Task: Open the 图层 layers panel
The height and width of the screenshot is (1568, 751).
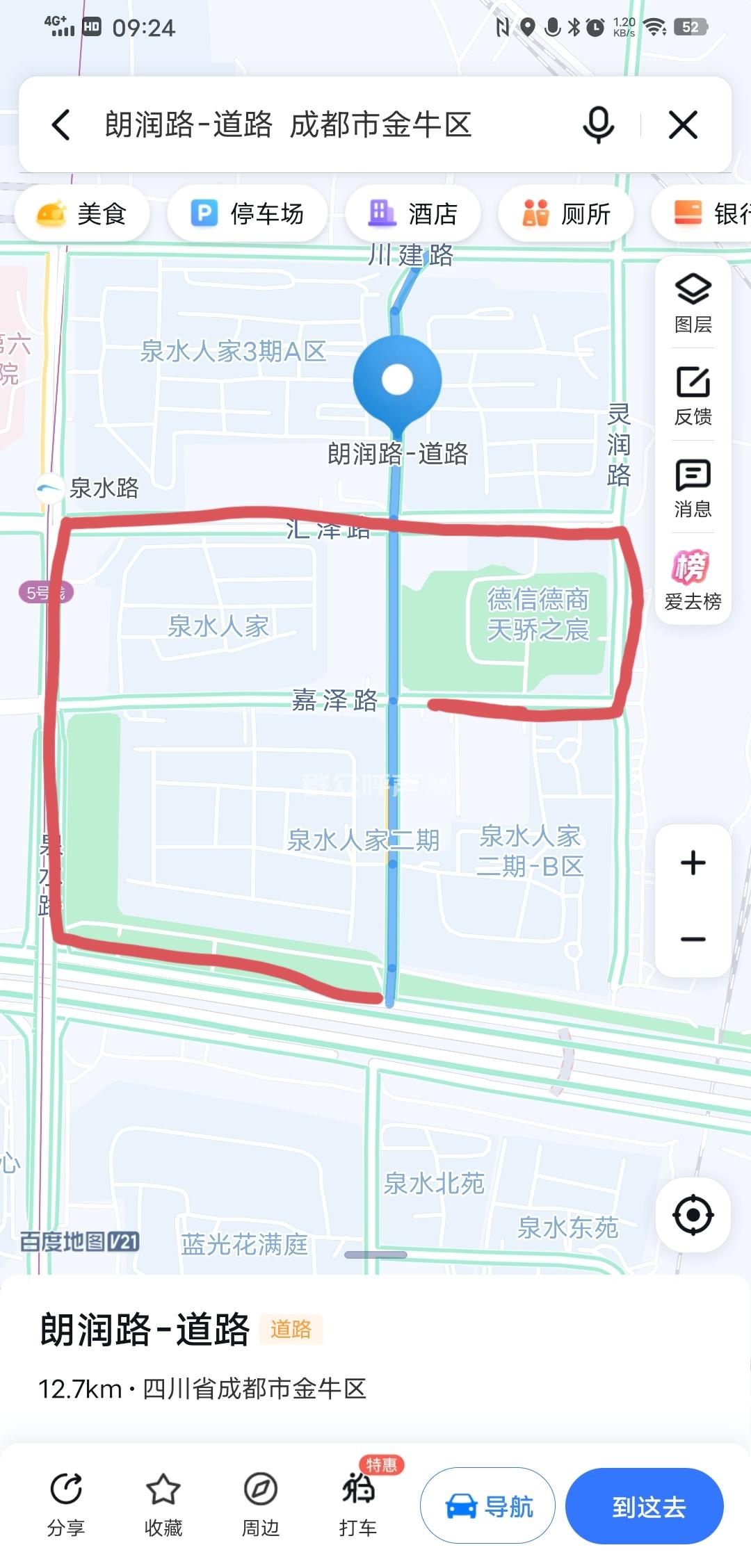Action: click(x=693, y=302)
